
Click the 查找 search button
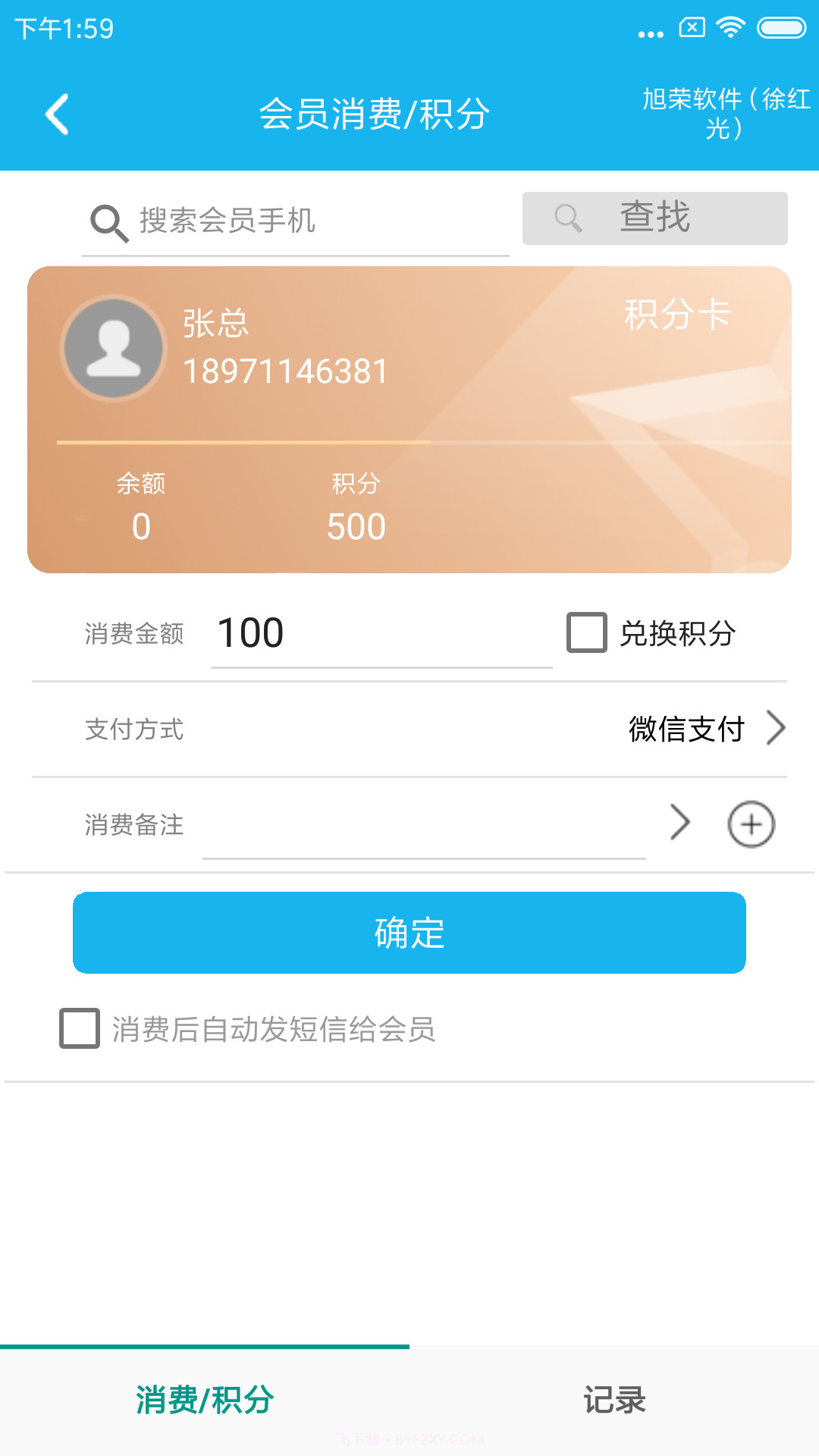pos(654,218)
